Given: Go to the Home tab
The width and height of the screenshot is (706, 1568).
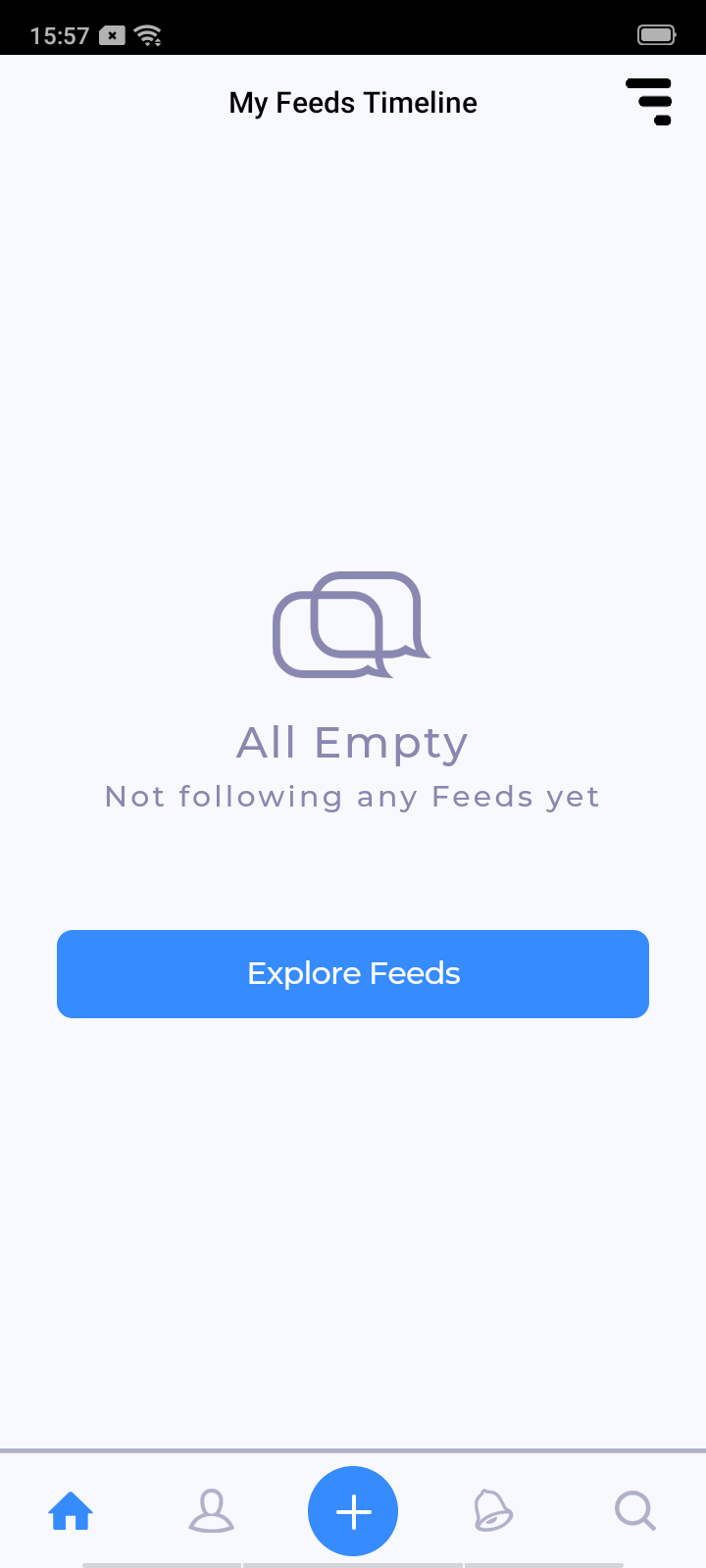Looking at the screenshot, I should point(71,1510).
